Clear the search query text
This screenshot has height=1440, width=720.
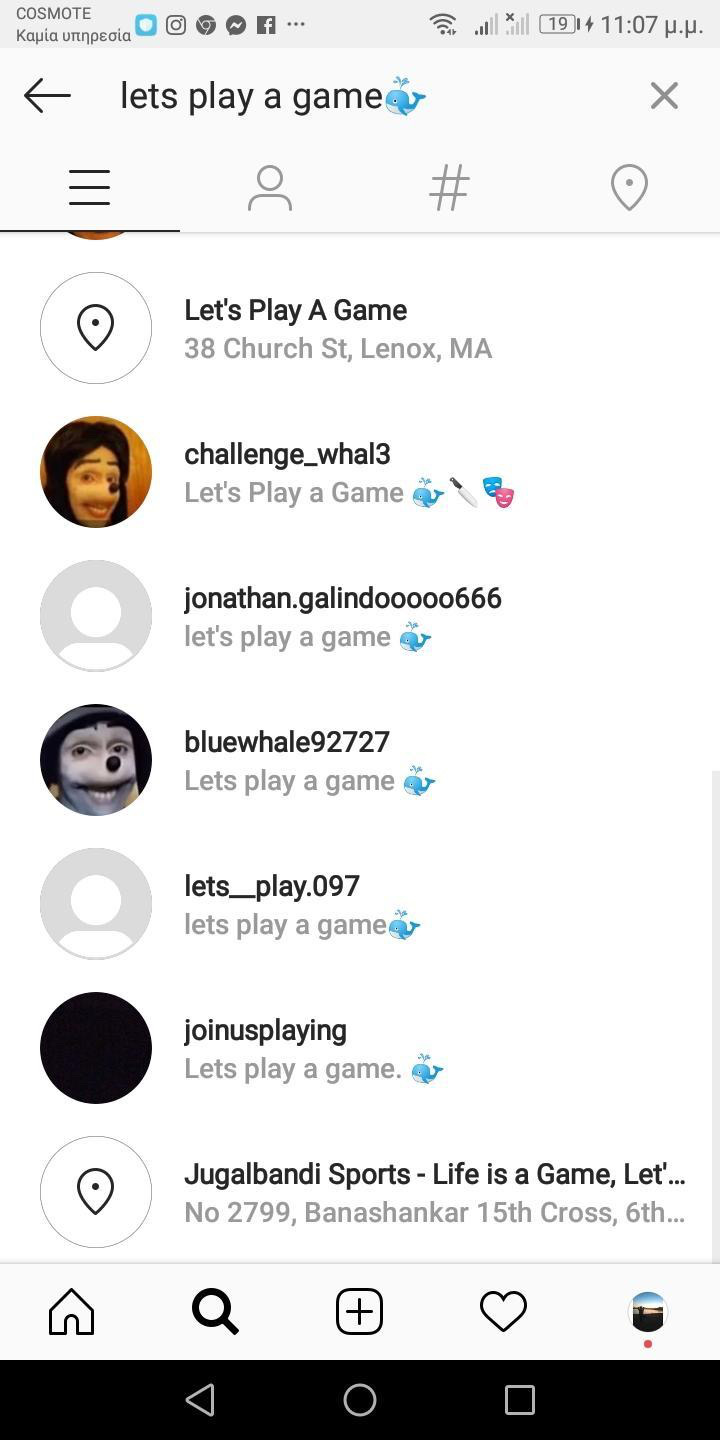664,96
